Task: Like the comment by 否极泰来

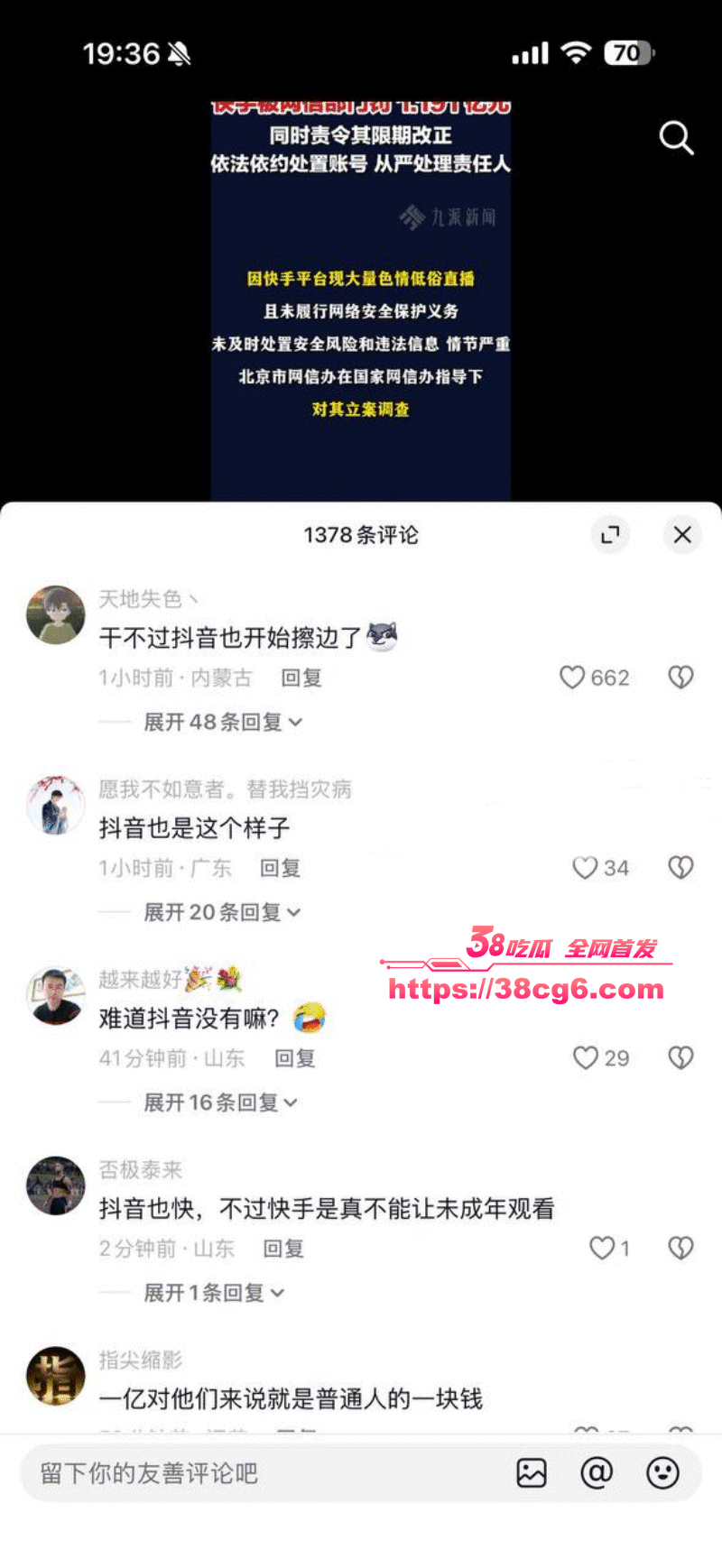Action: (601, 1249)
